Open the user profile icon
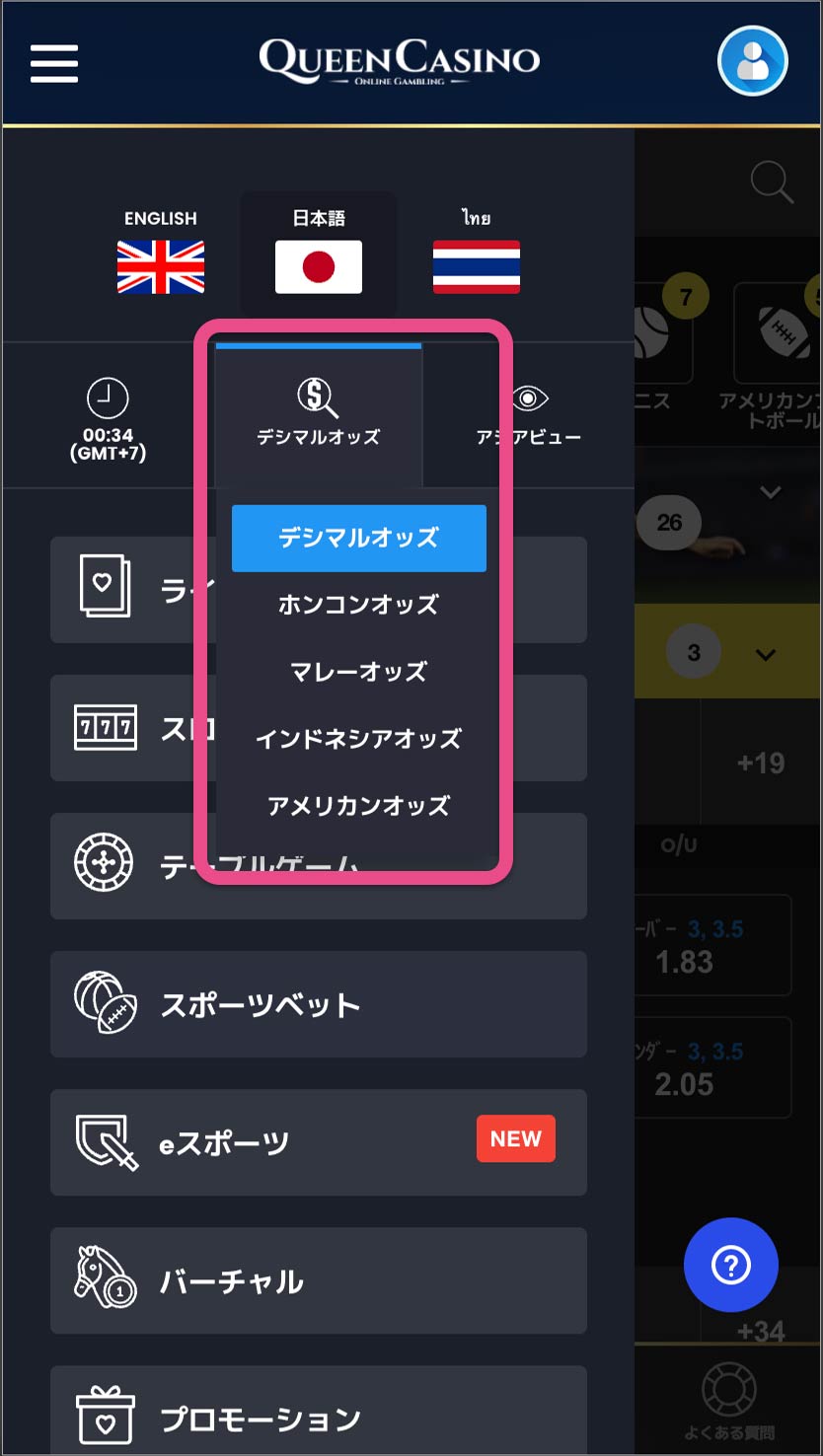The height and width of the screenshot is (1456, 823). pyautogui.click(x=752, y=61)
